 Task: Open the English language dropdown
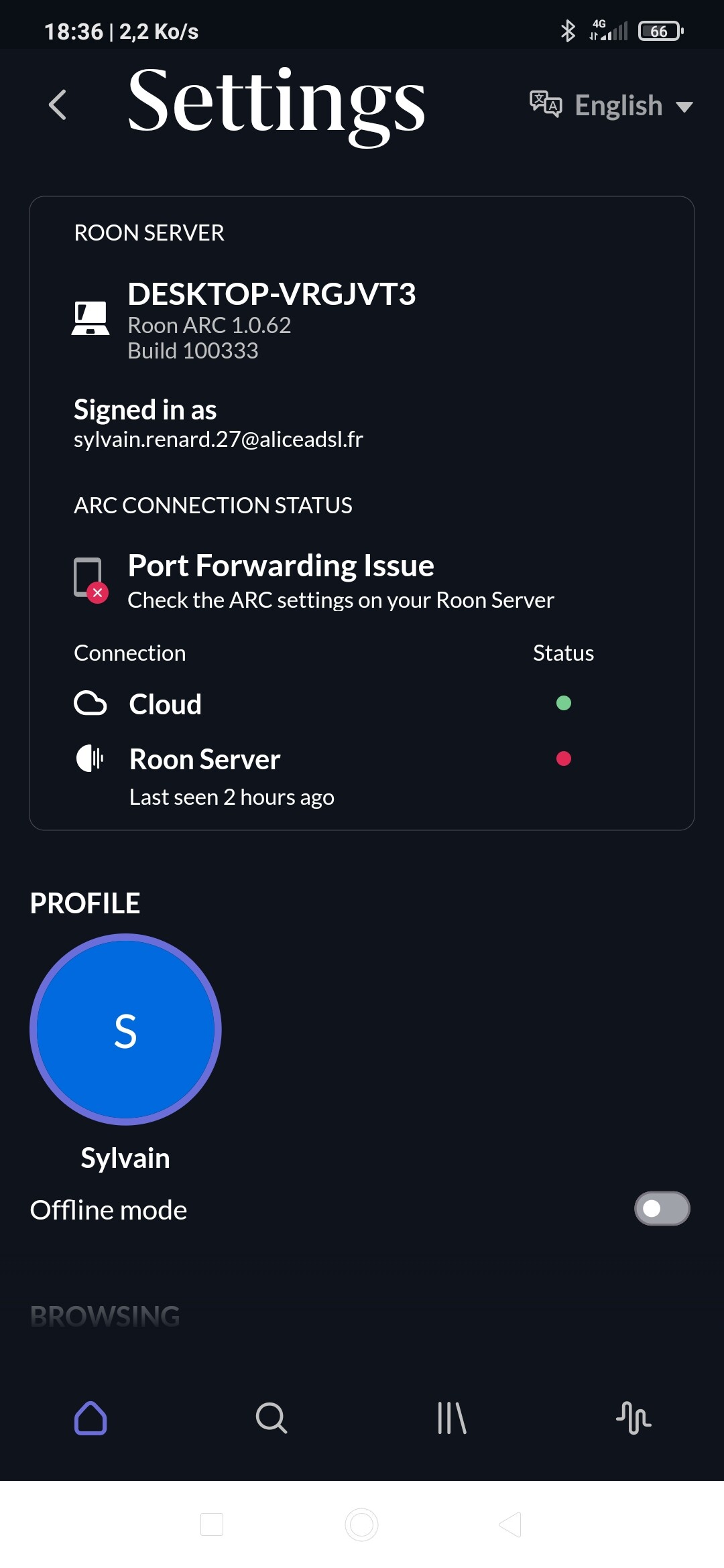[611, 105]
